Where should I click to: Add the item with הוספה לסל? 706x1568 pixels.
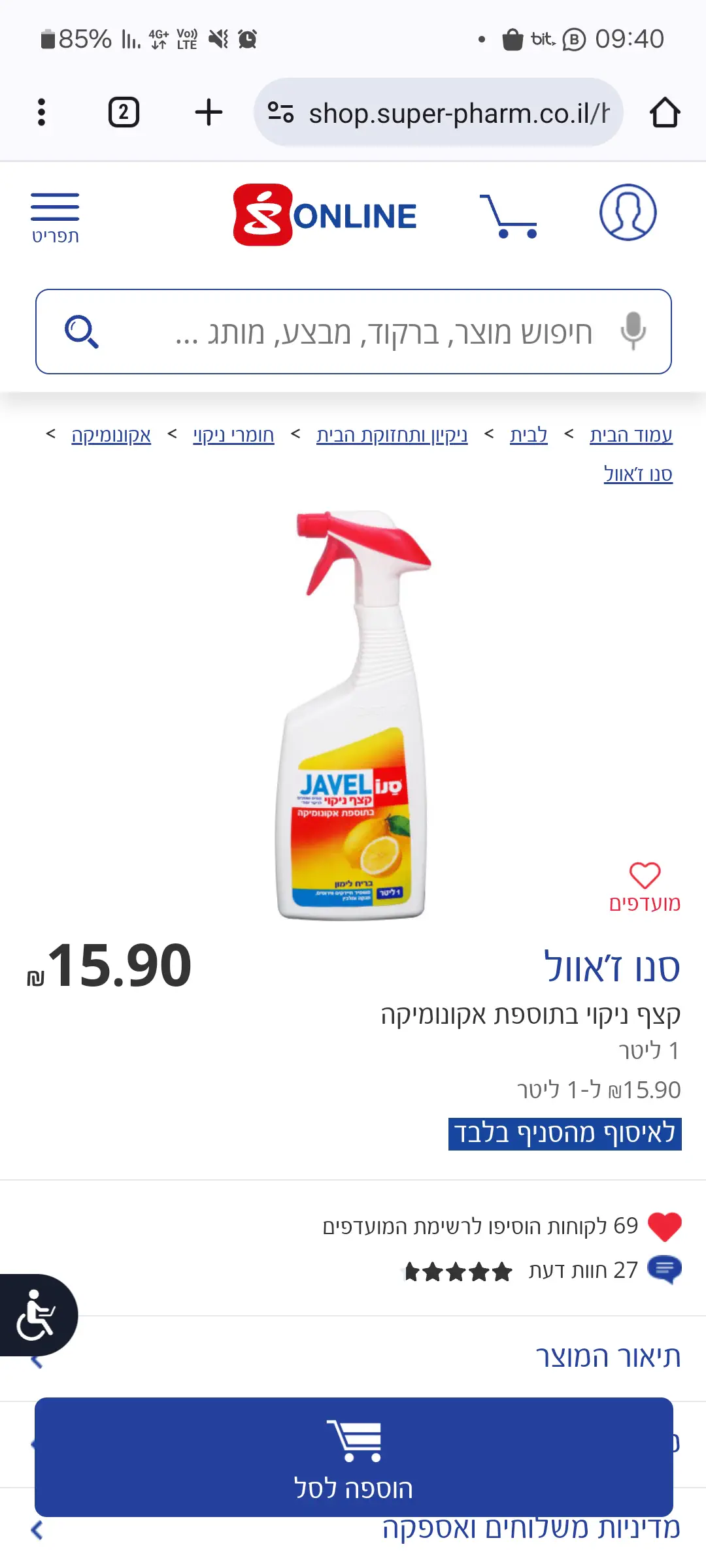coord(354,1456)
